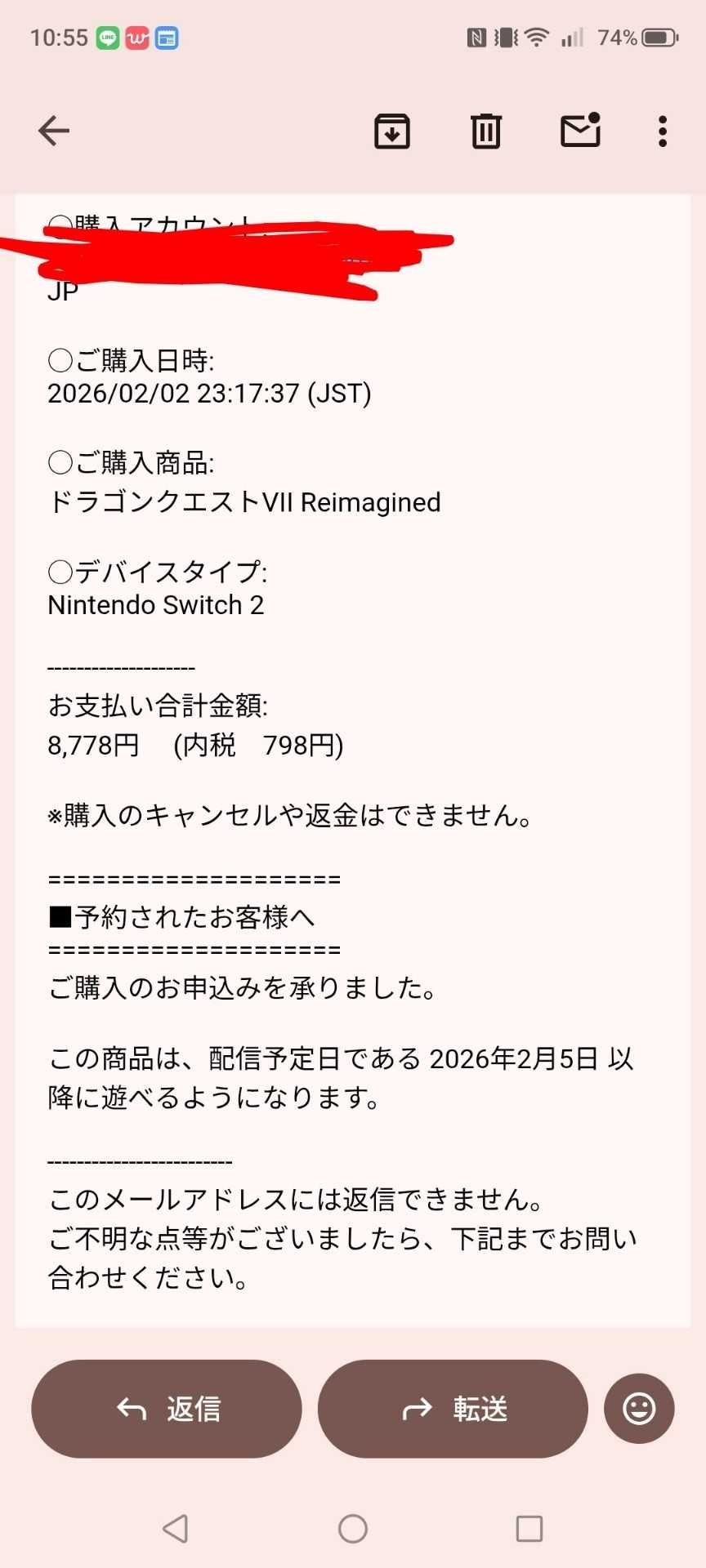Archive this email
The height and width of the screenshot is (1568, 706).
[392, 131]
